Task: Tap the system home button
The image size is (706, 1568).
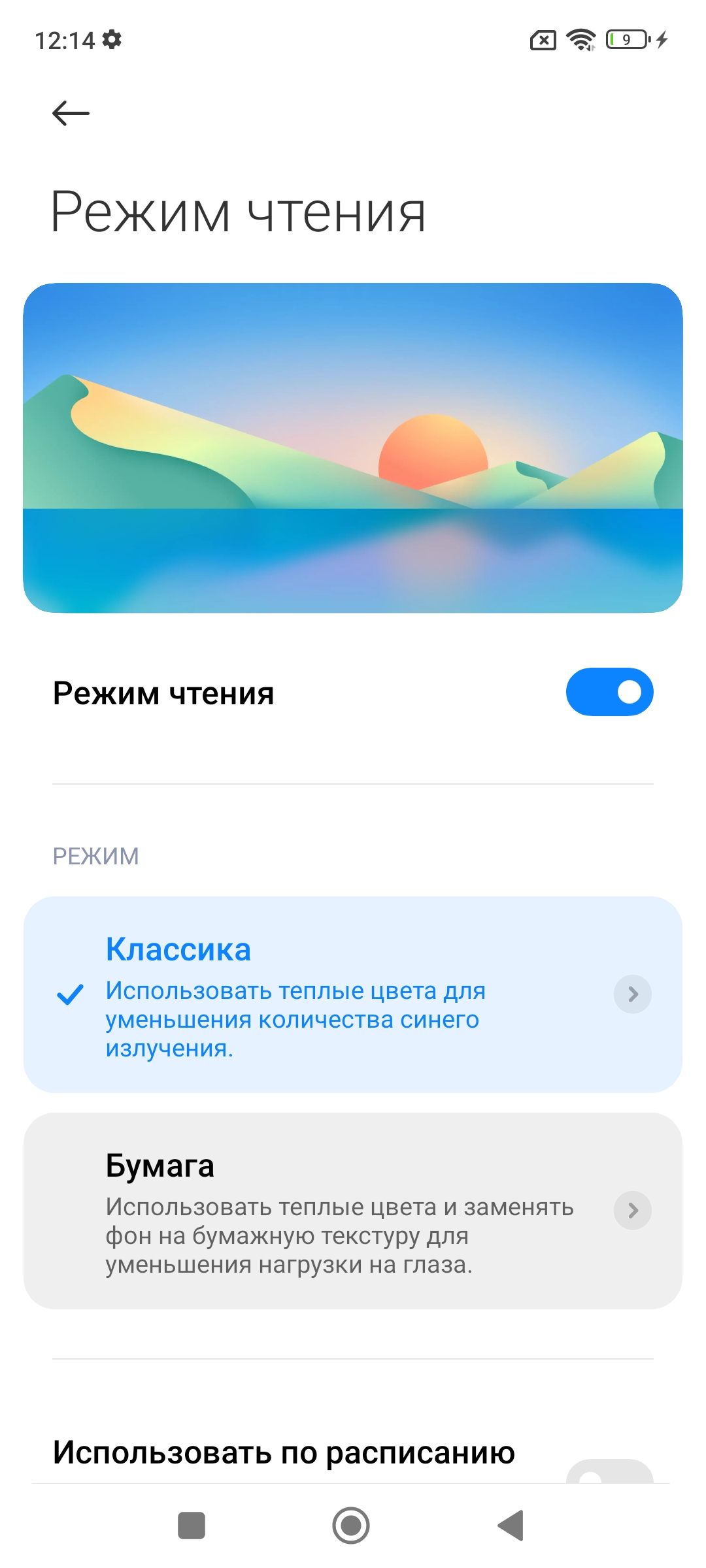Action: (351, 1526)
